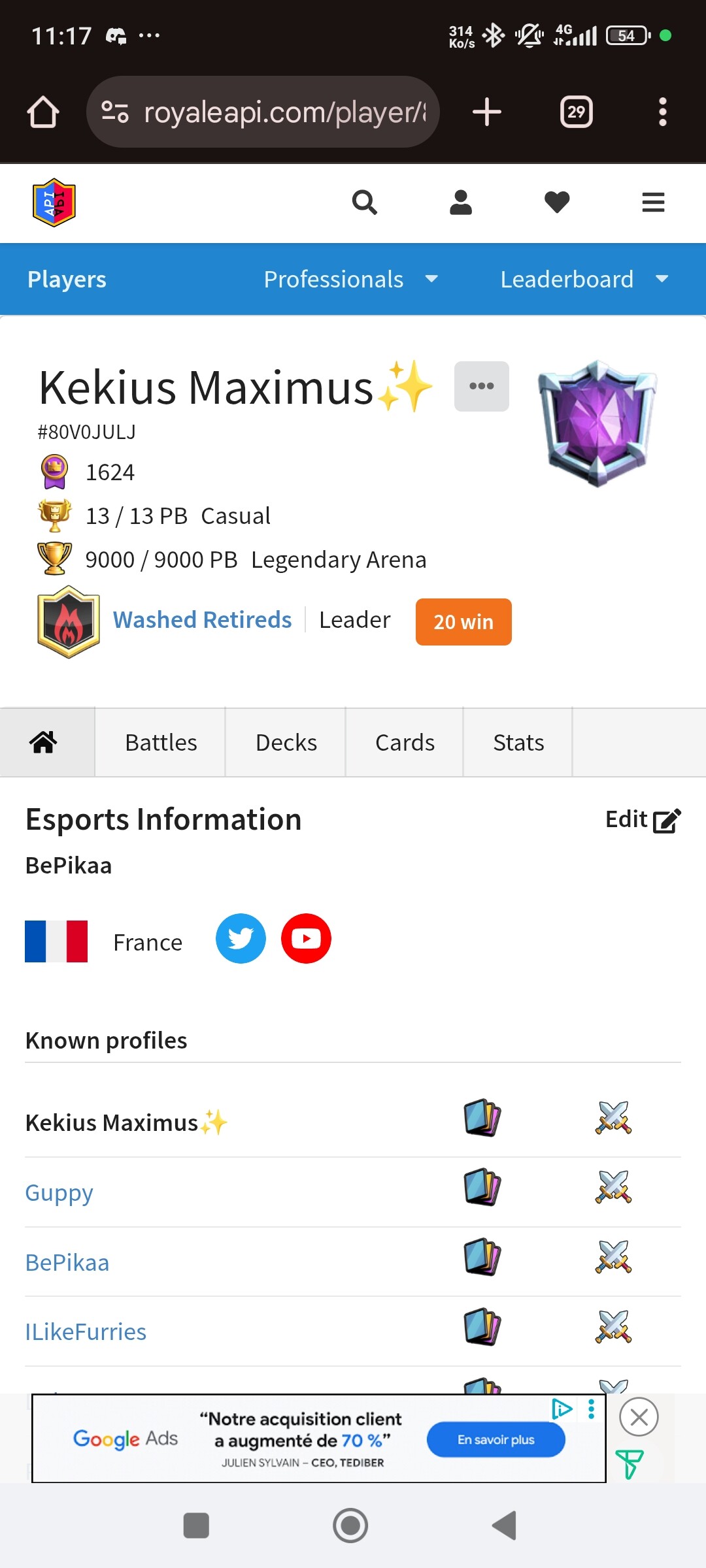Expand the Leaderboard dropdown
706x1568 pixels.
[x=584, y=279]
